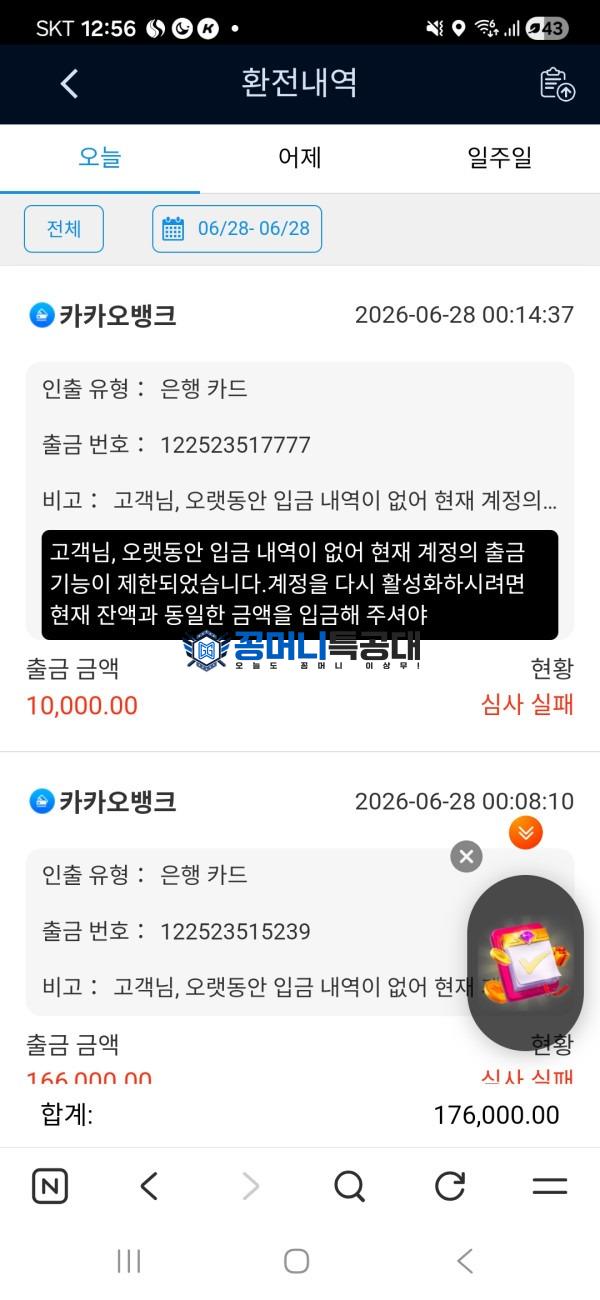Open the floating mission reward icon

tap(525, 962)
